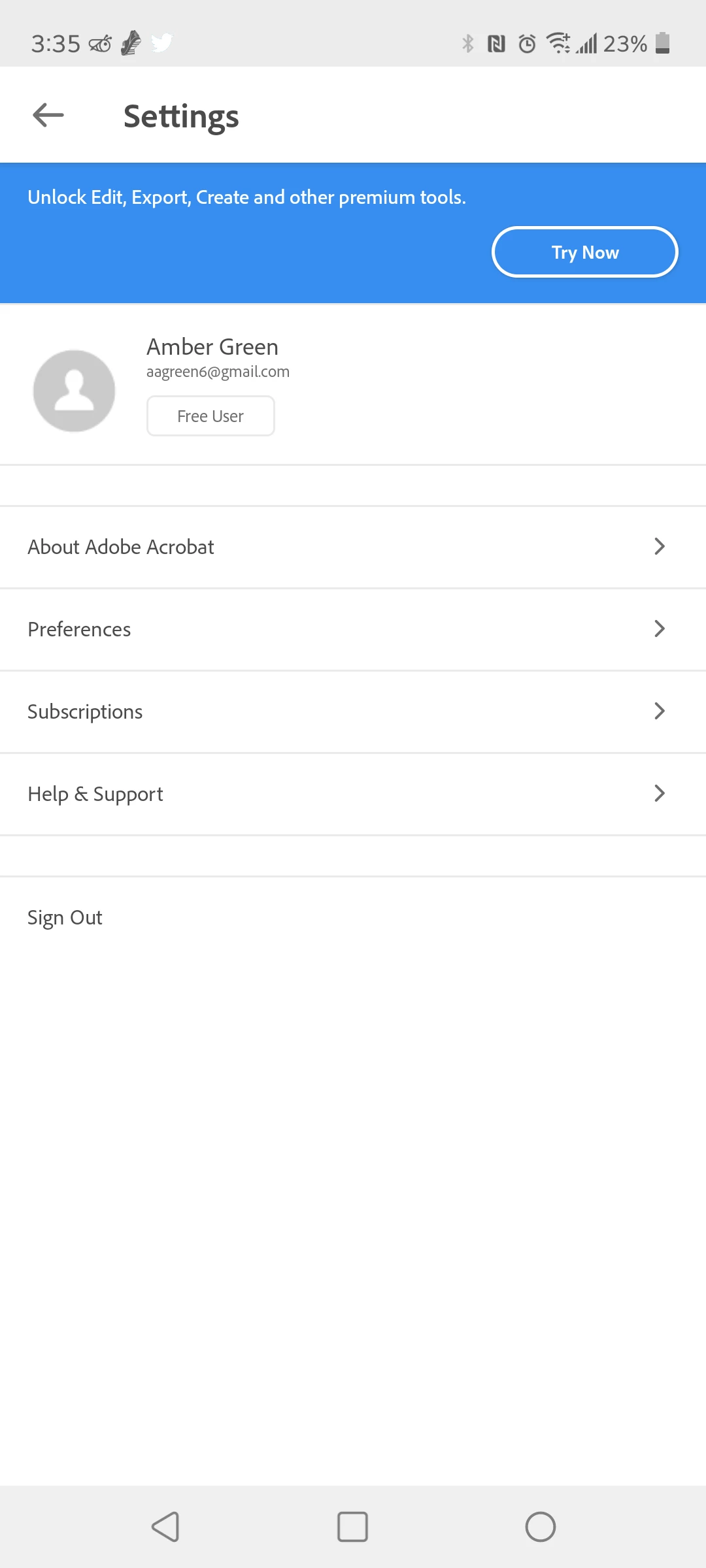This screenshot has width=706, height=1568.
Task: Go back from Settings
Action: pyautogui.click(x=48, y=116)
